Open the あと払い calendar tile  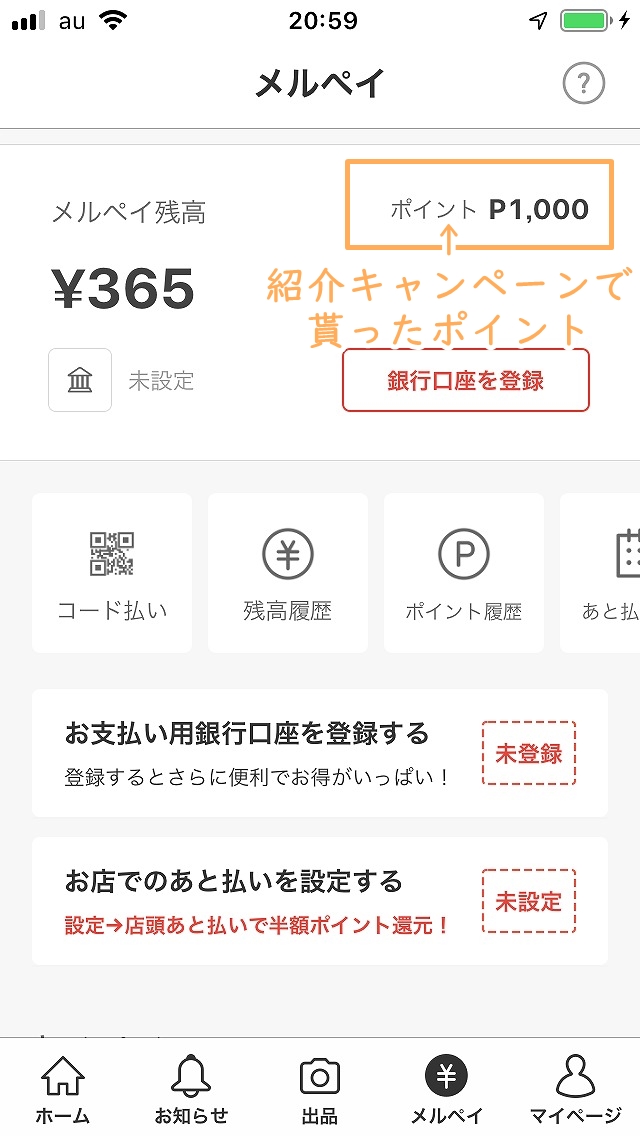pos(600,573)
